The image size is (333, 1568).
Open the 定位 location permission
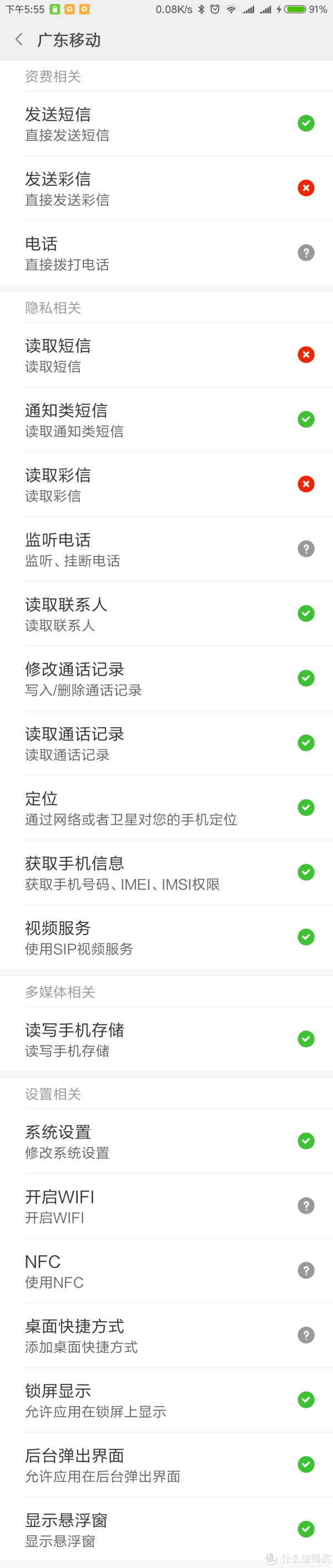166,808
